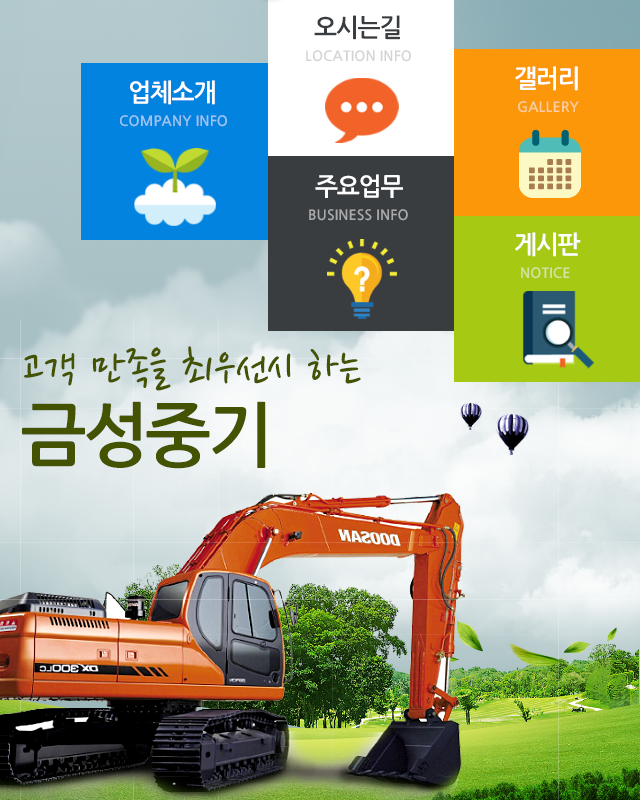The image size is (640, 800).
Task: Open the 업체소개 Company Info tile
Action: (174, 151)
